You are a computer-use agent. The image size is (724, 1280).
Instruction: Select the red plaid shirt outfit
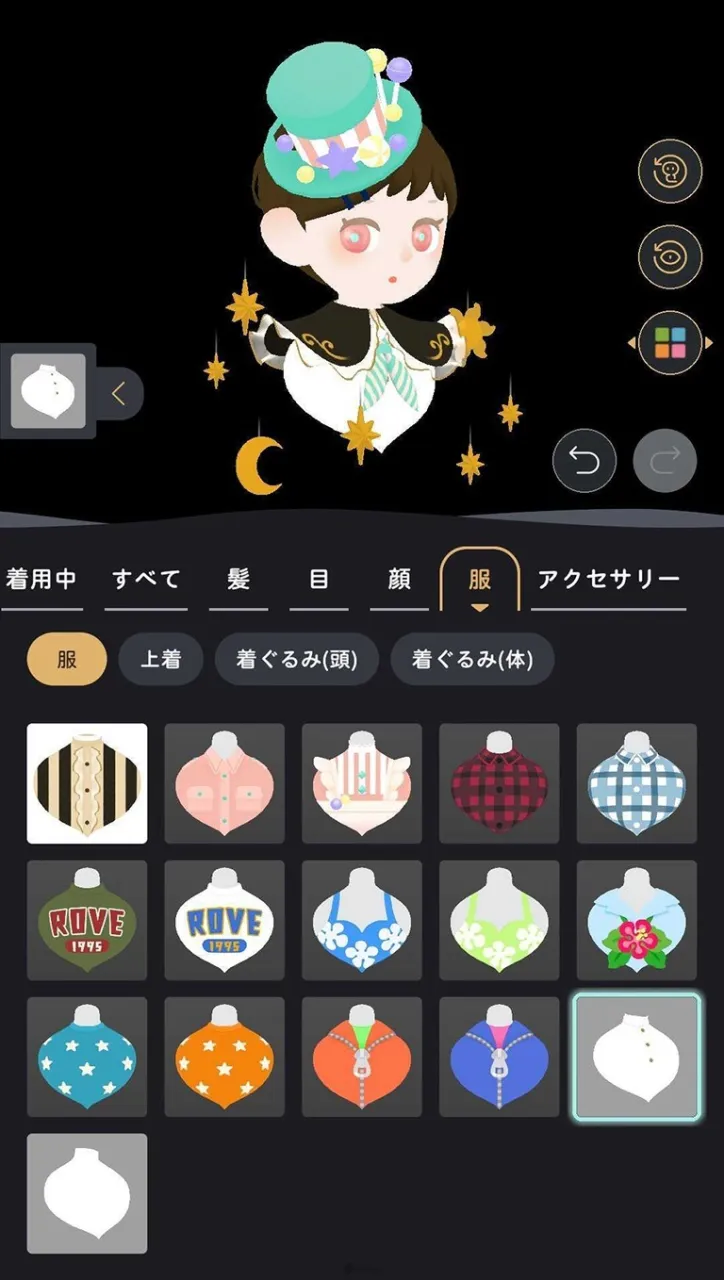click(x=499, y=782)
